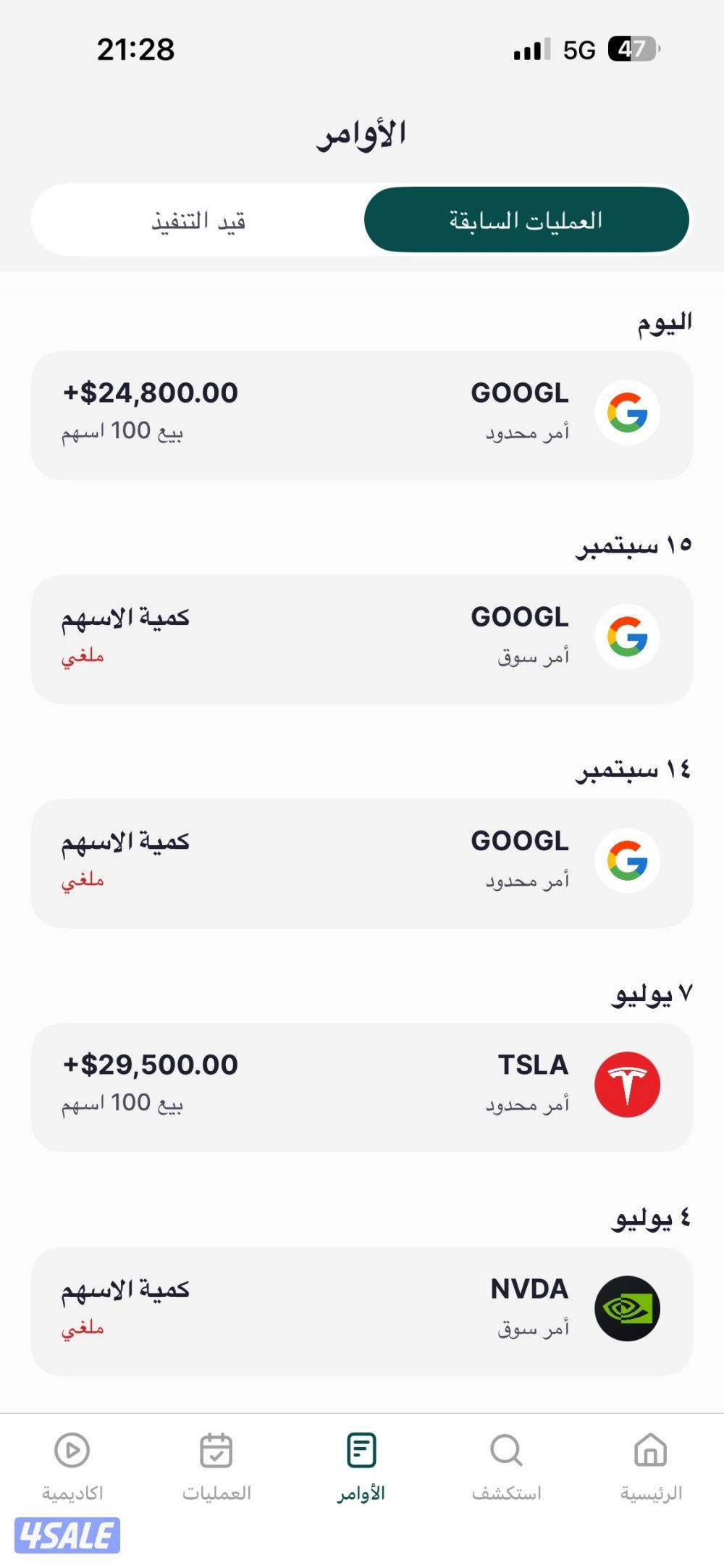Screen dimensions: 724x1568
Task: Tap the Google icon on September 15 order
Action: [x=628, y=636]
